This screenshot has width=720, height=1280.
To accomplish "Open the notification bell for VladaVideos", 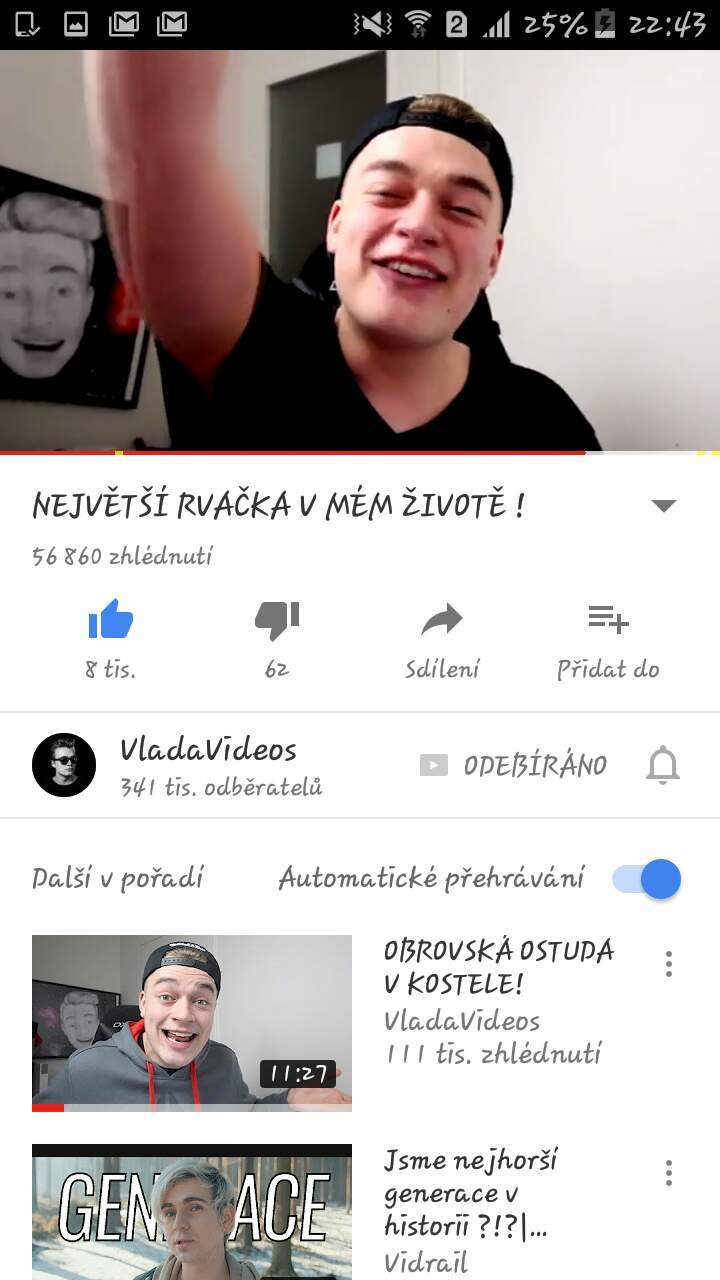I will tap(663, 766).
